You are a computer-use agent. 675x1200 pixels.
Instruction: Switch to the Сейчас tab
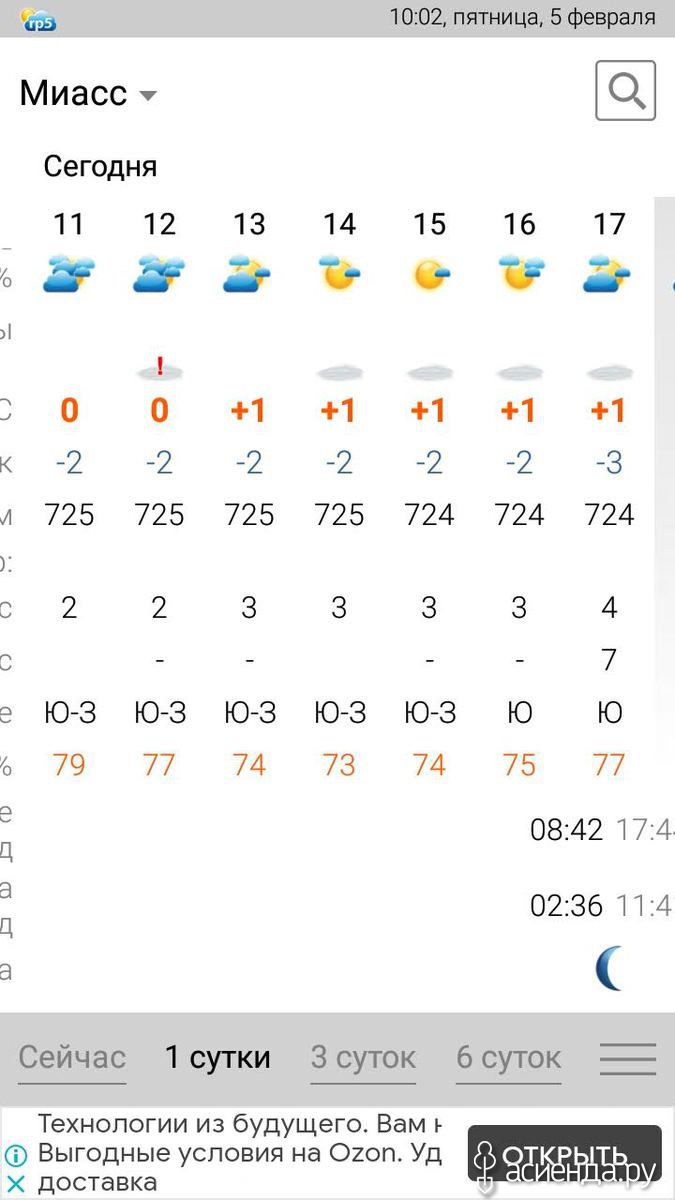click(x=72, y=1058)
